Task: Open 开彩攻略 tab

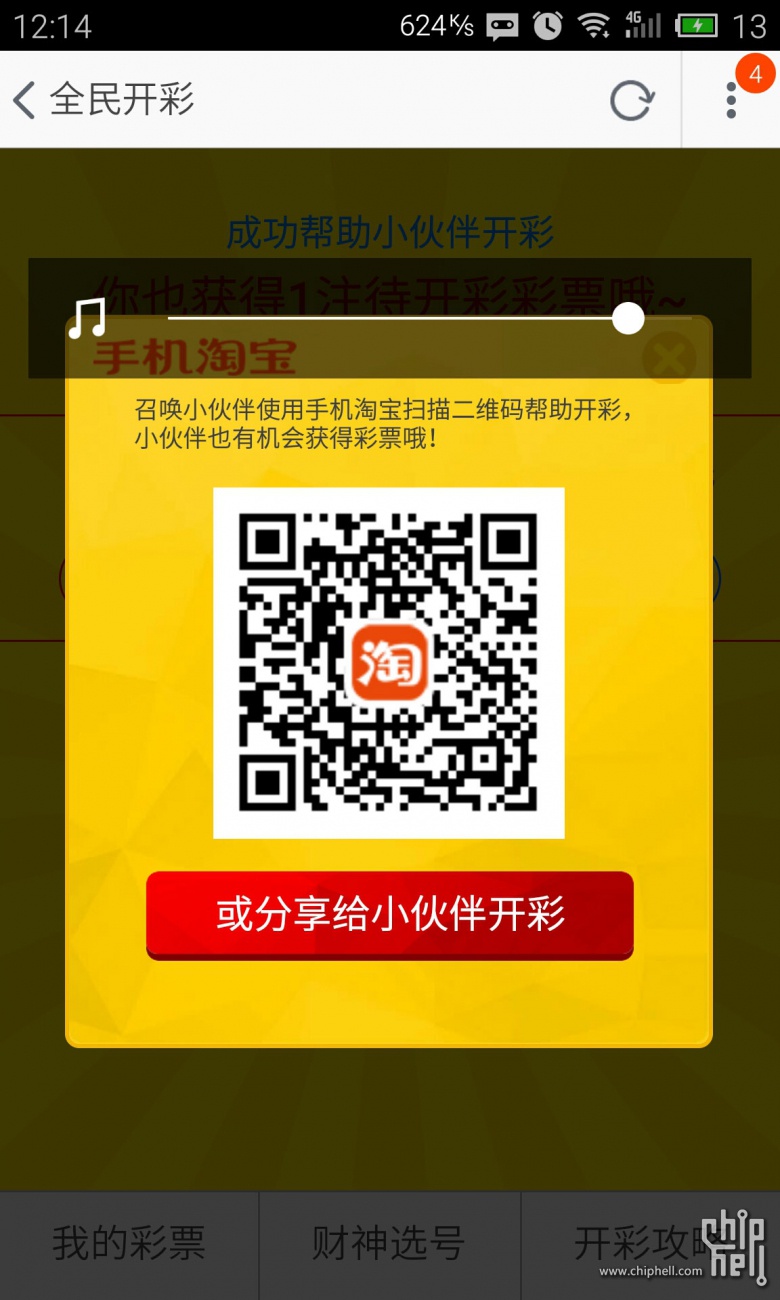Action: coord(640,1244)
